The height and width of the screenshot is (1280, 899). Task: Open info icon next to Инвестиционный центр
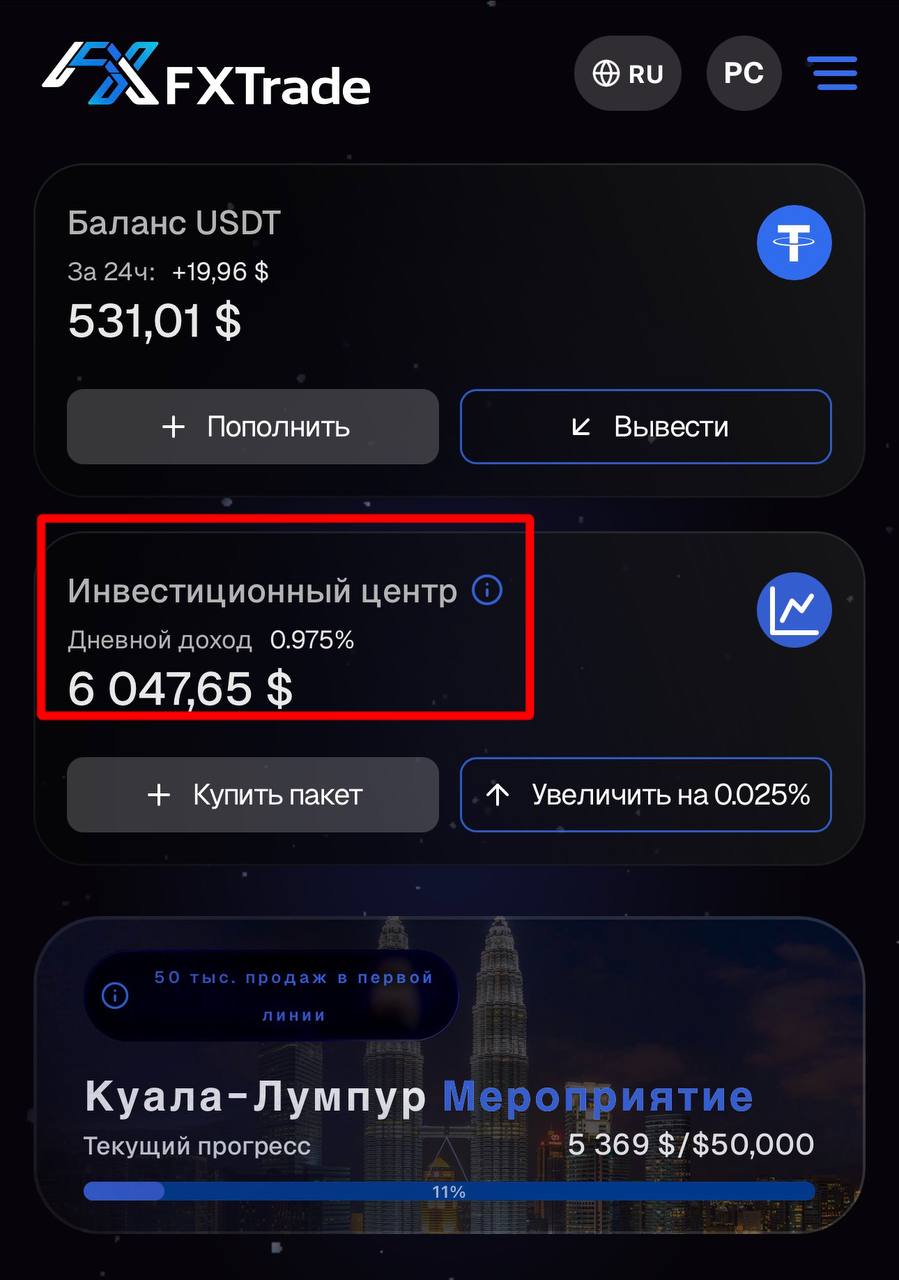487,590
